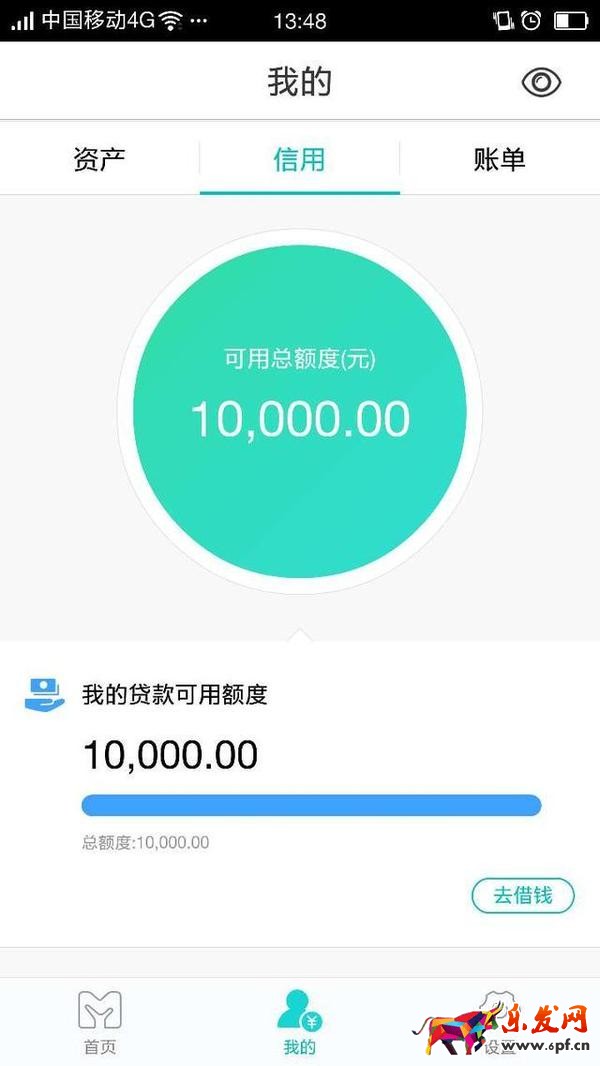Image resolution: width=600 pixels, height=1066 pixels.
Task: Open the 账单 tab
Action: (x=499, y=159)
